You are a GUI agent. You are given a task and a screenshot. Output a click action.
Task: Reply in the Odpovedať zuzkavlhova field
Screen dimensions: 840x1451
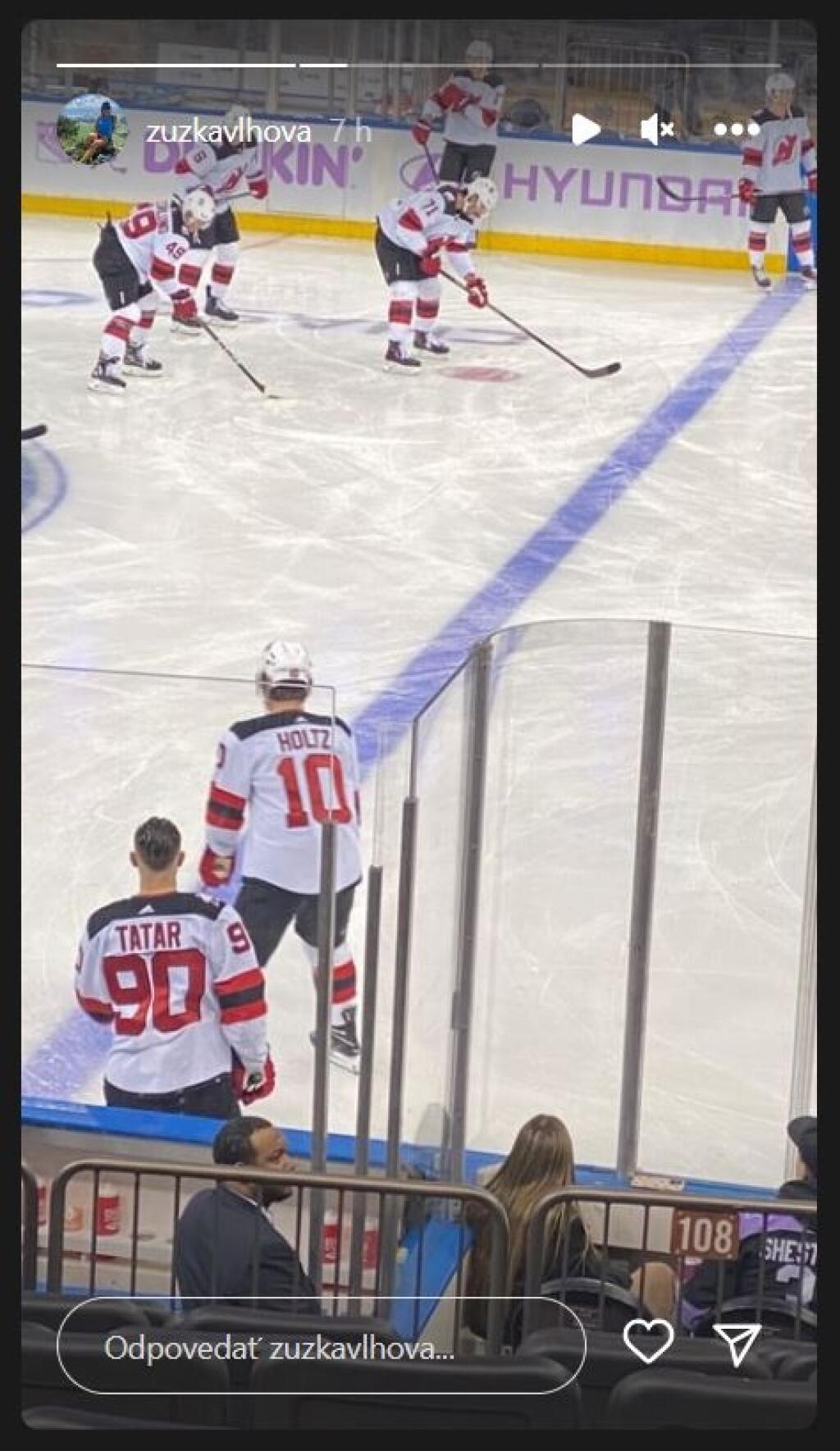pyautogui.click(x=320, y=1349)
